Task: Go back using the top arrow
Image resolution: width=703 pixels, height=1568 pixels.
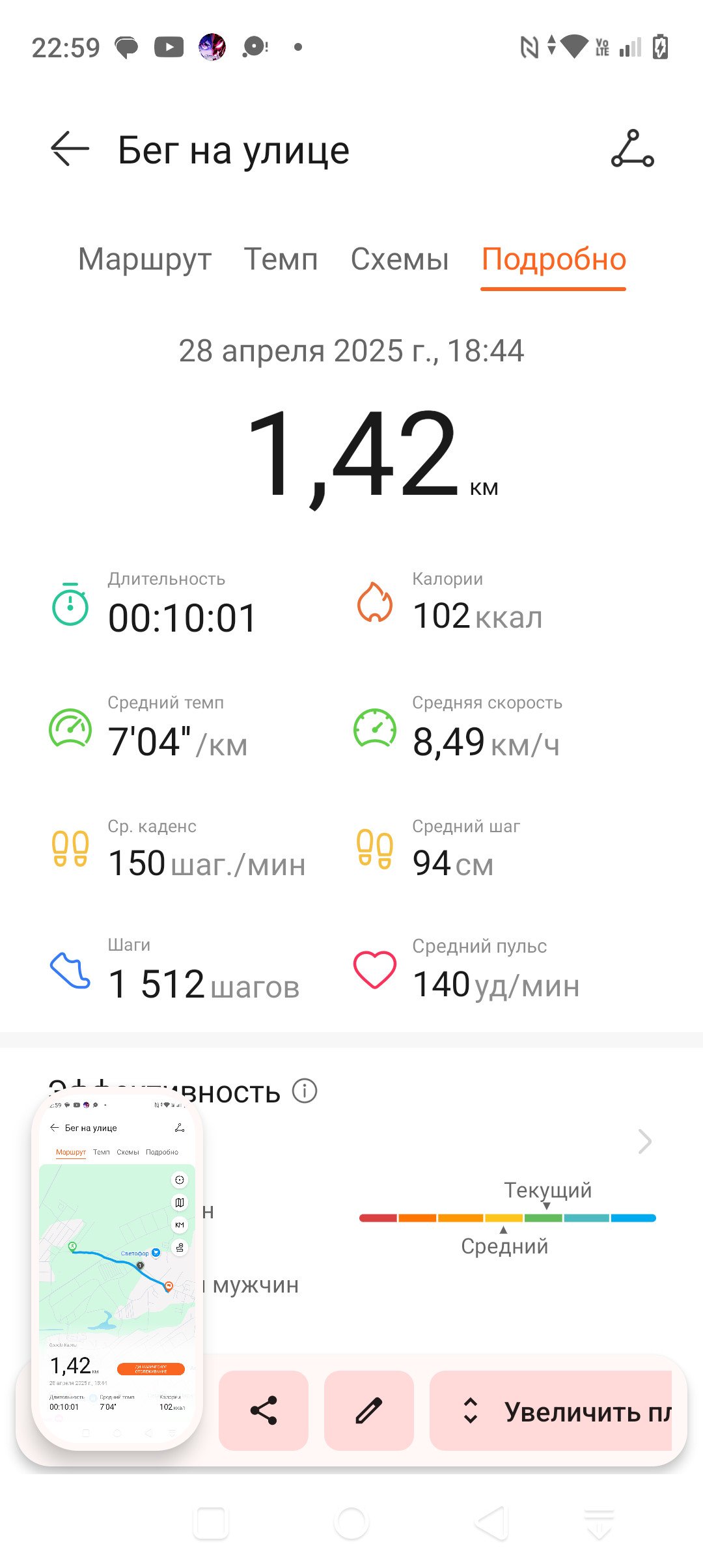Action: click(70, 149)
